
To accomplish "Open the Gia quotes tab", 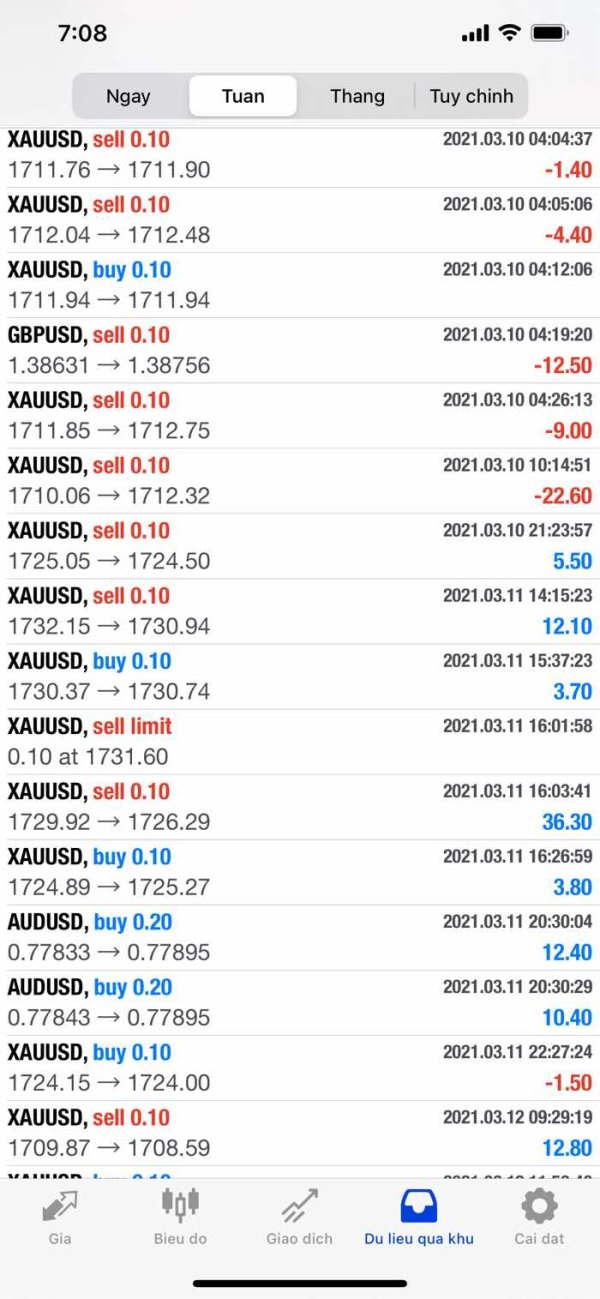I will tap(60, 1216).
